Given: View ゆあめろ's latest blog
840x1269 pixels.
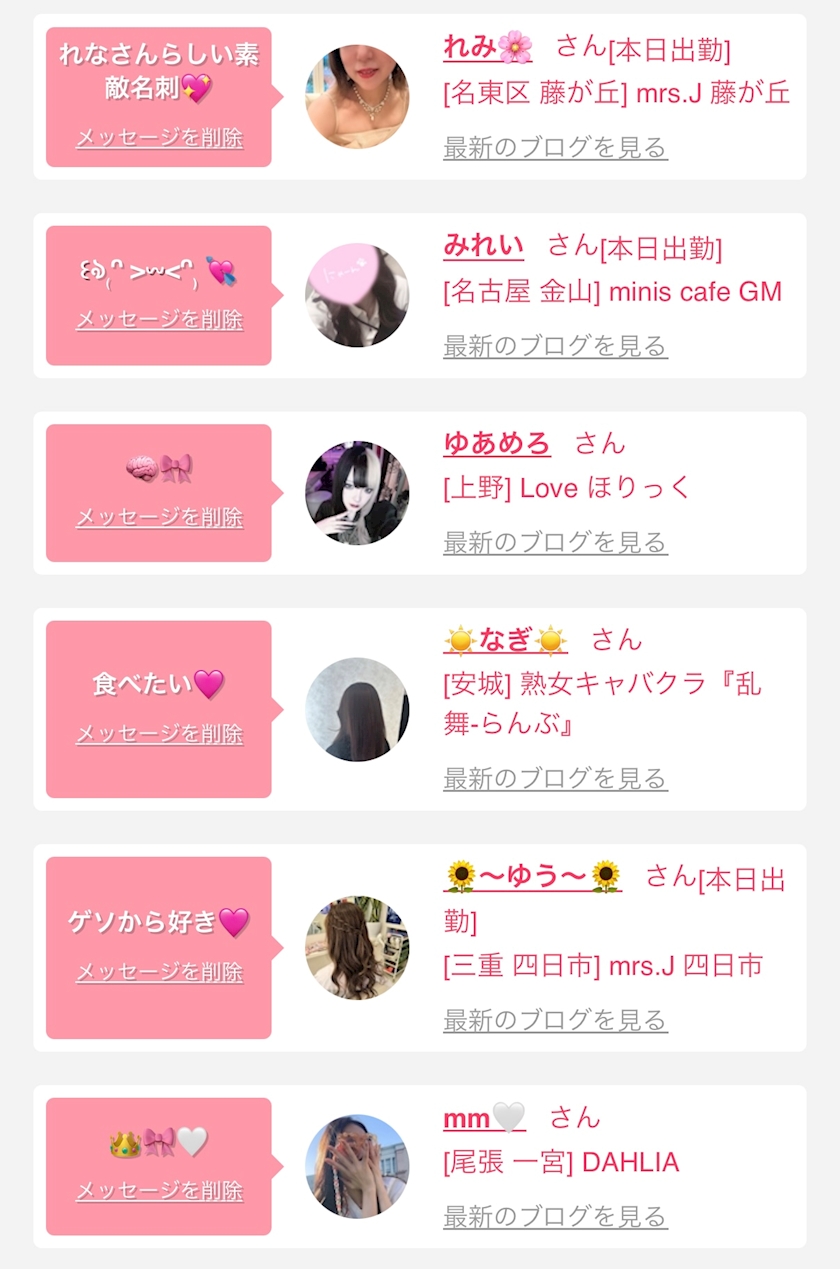Looking at the screenshot, I should (x=555, y=543).
